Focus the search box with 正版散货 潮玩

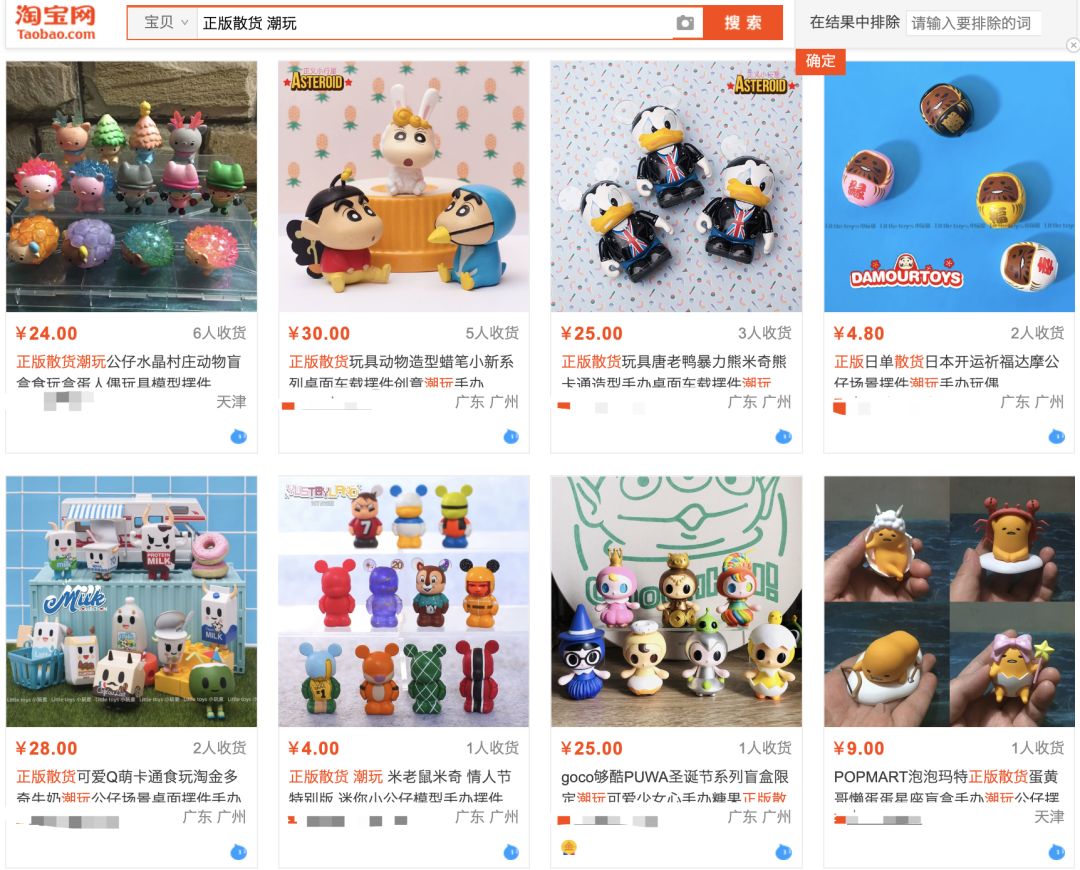point(430,23)
